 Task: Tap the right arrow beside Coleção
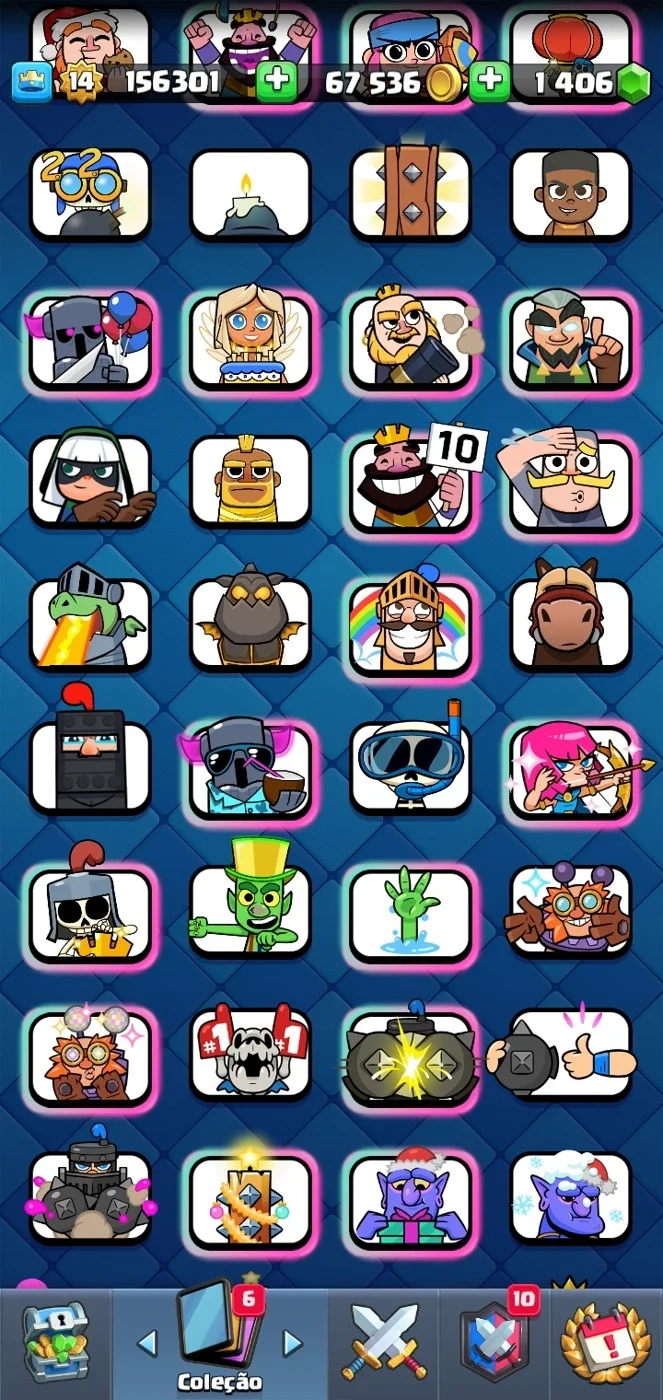click(x=292, y=1343)
